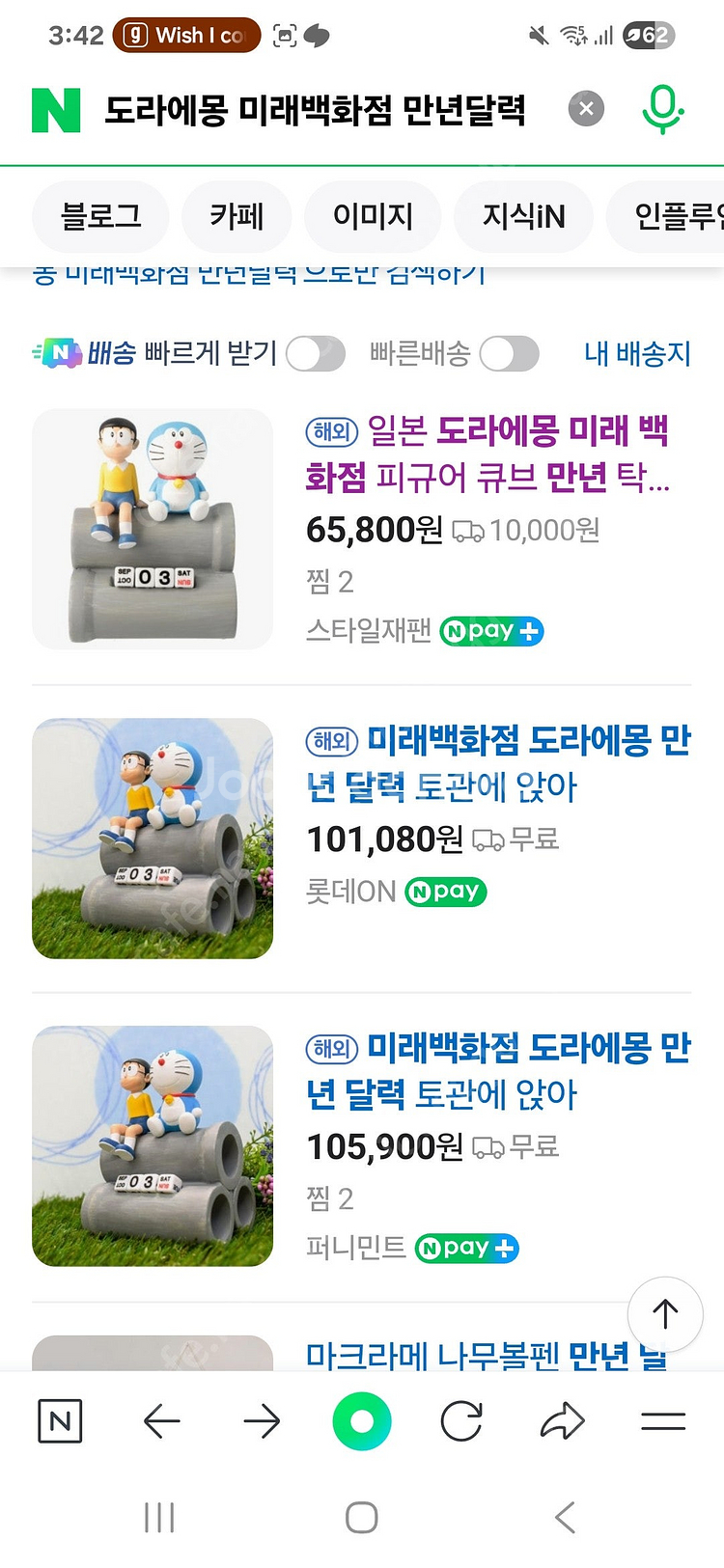Image resolution: width=724 pixels, height=1568 pixels.
Task: Reload the current page
Action: 461,1421
